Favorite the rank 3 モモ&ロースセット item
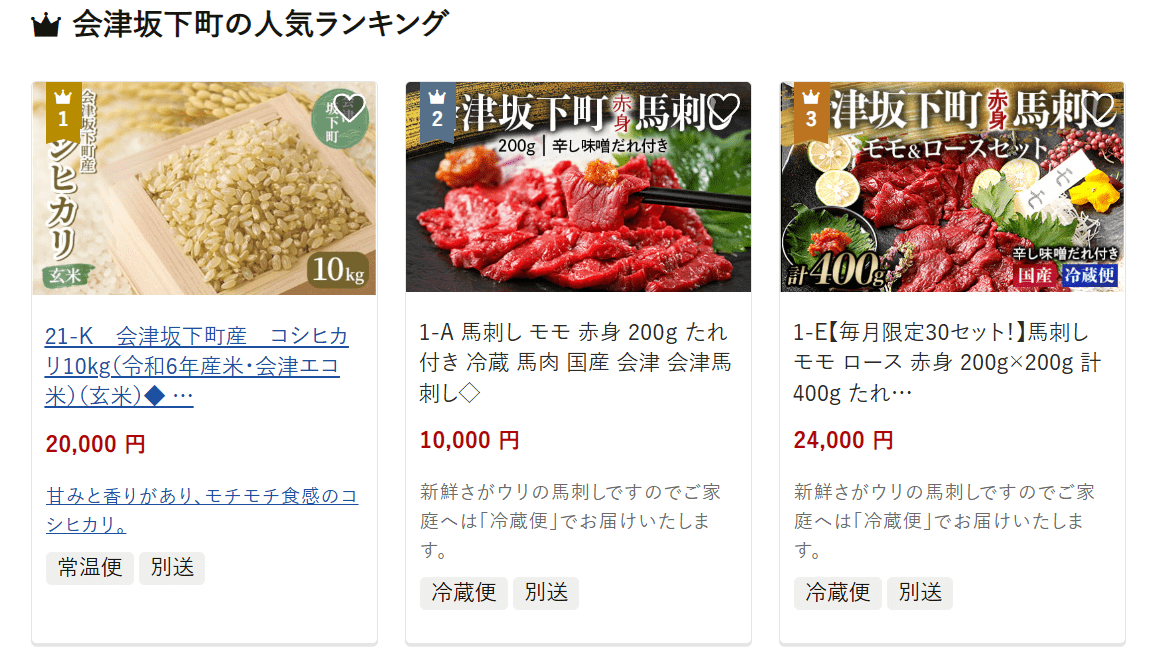The height and width of the screenshot is (658, 1151). click(x=1097, y=106)
